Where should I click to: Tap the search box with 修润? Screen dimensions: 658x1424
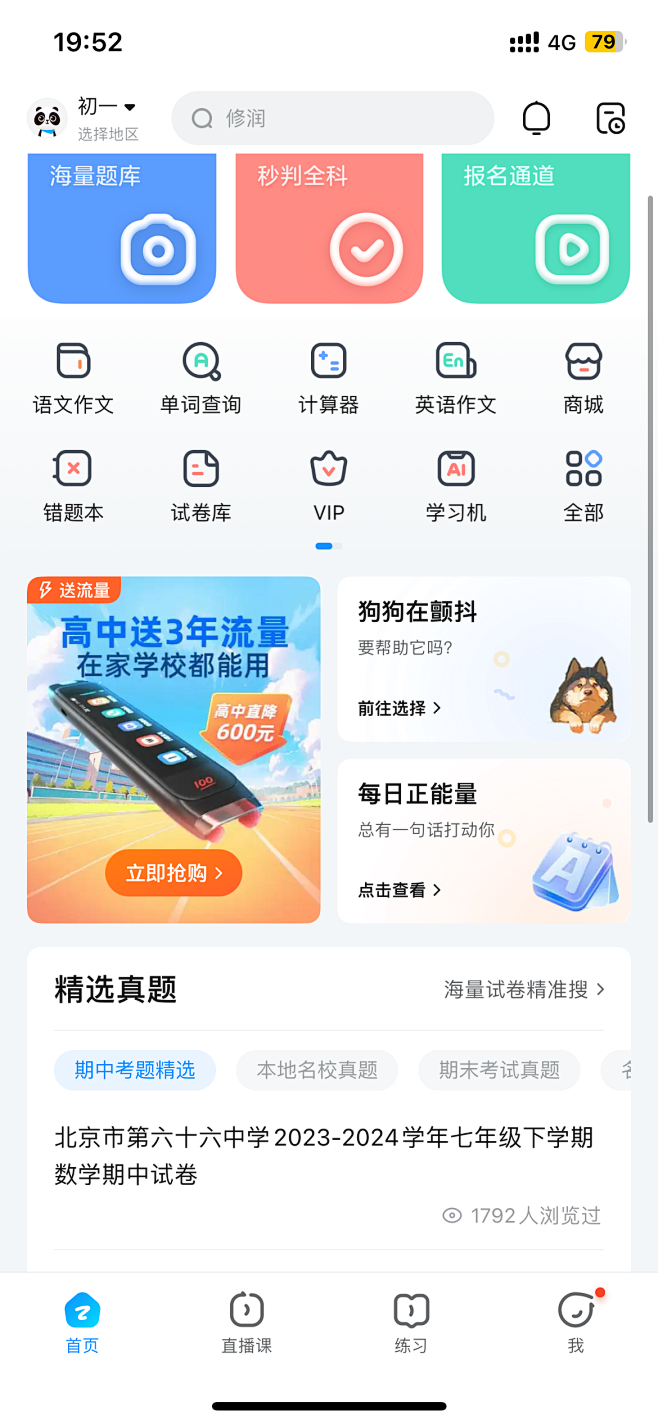tap(332, 118)
